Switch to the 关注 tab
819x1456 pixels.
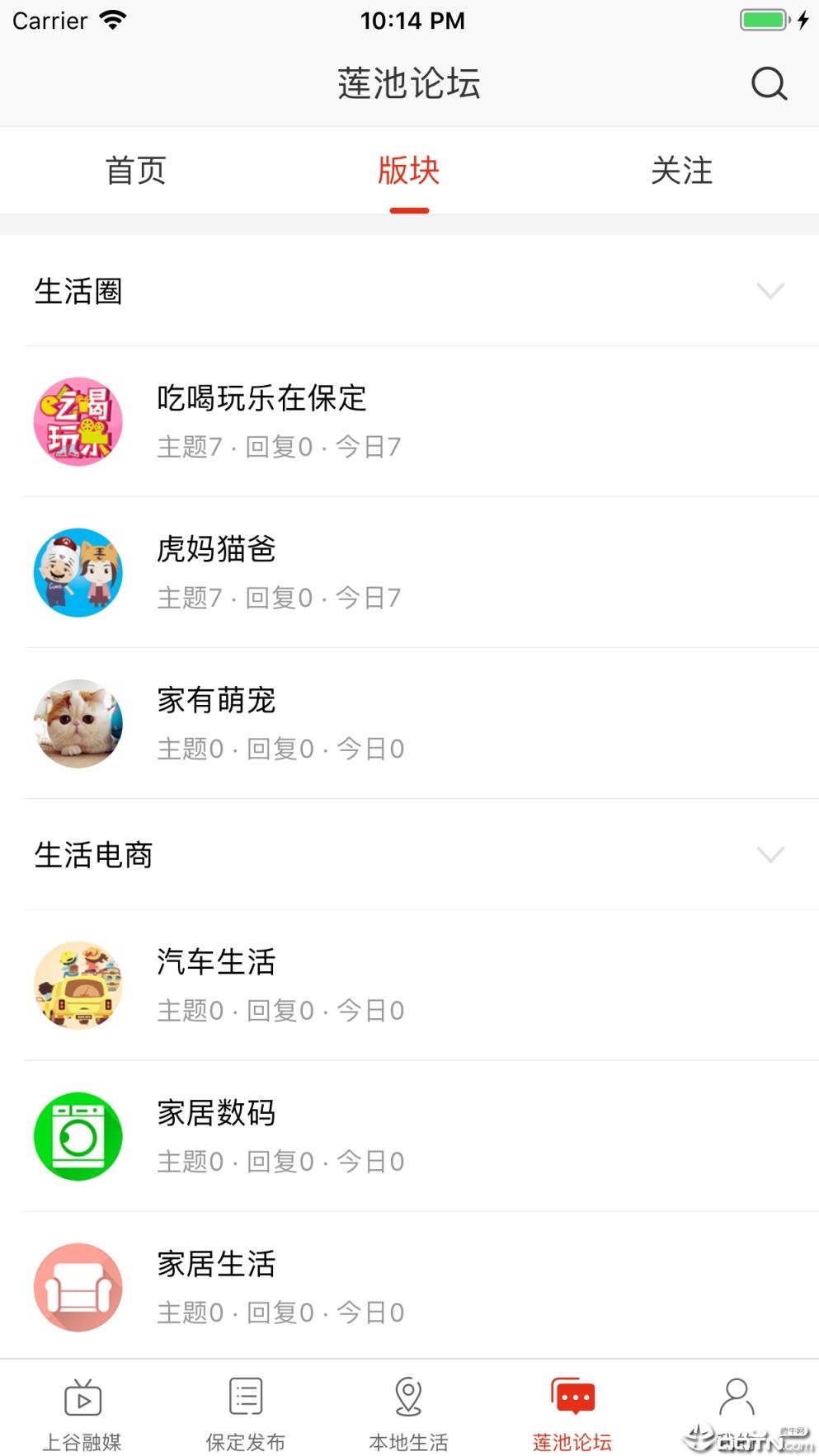683,171
